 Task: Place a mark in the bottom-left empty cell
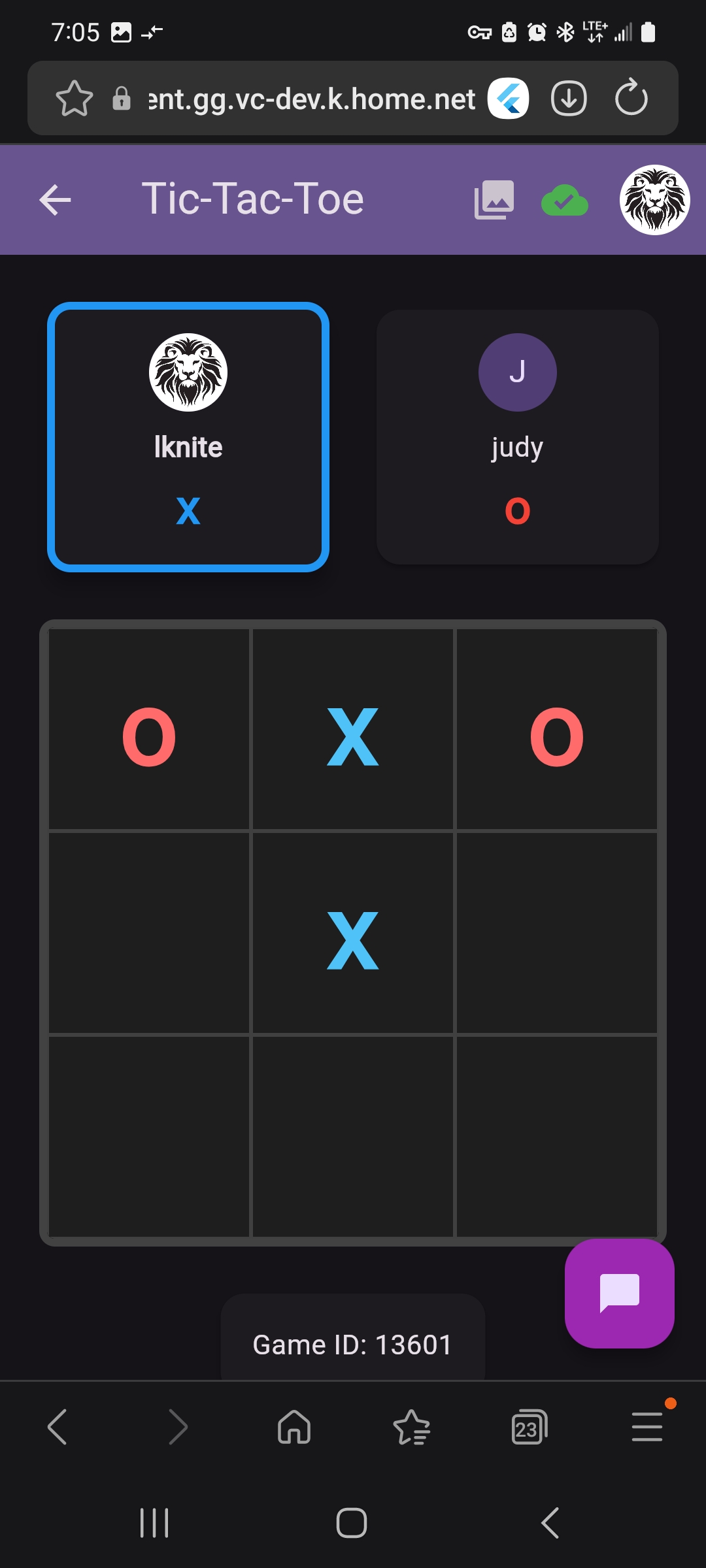pyautogui.click(x=149, y=1137)
